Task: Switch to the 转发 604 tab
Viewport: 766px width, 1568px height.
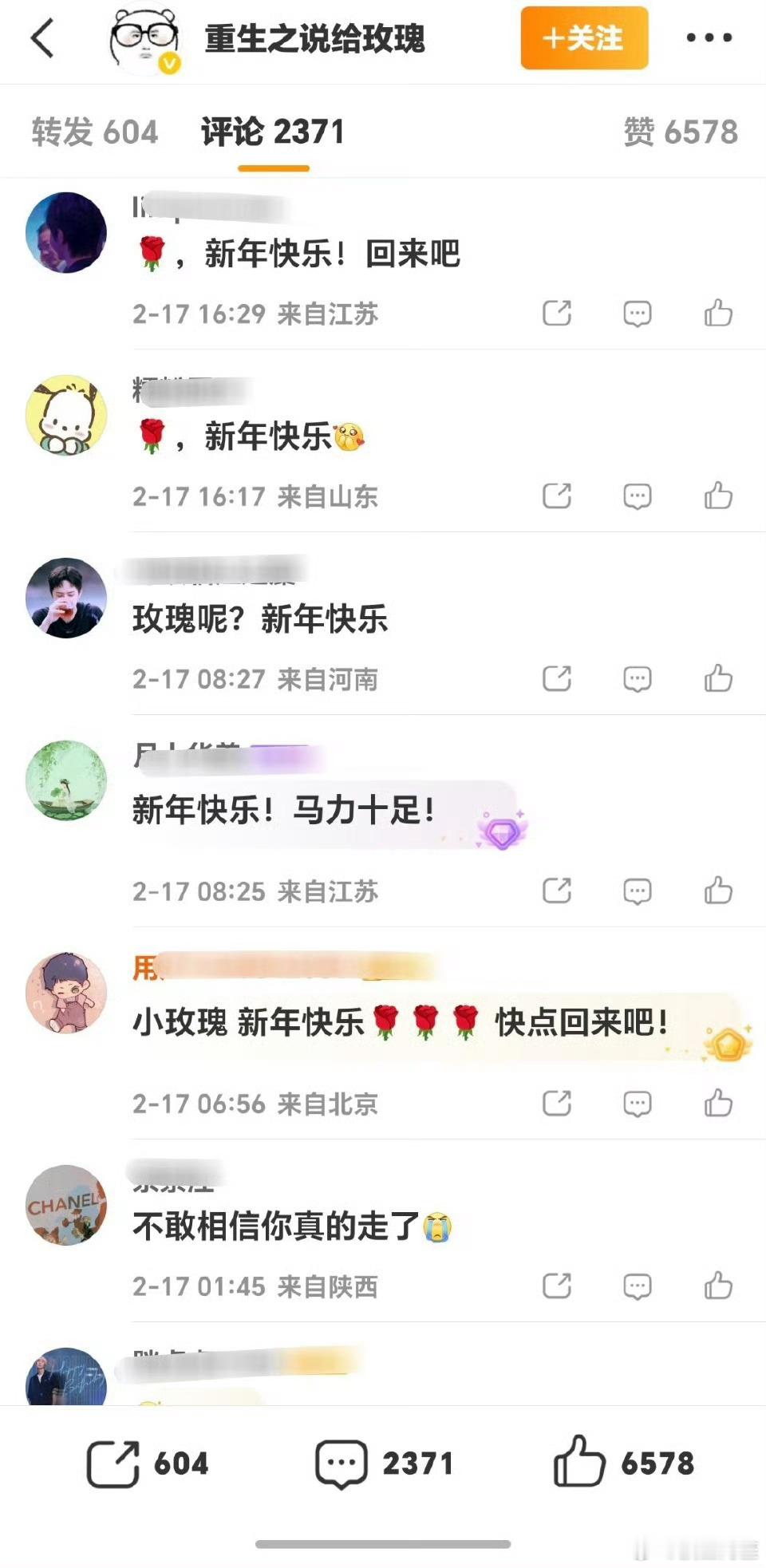Action: point(94,132)
